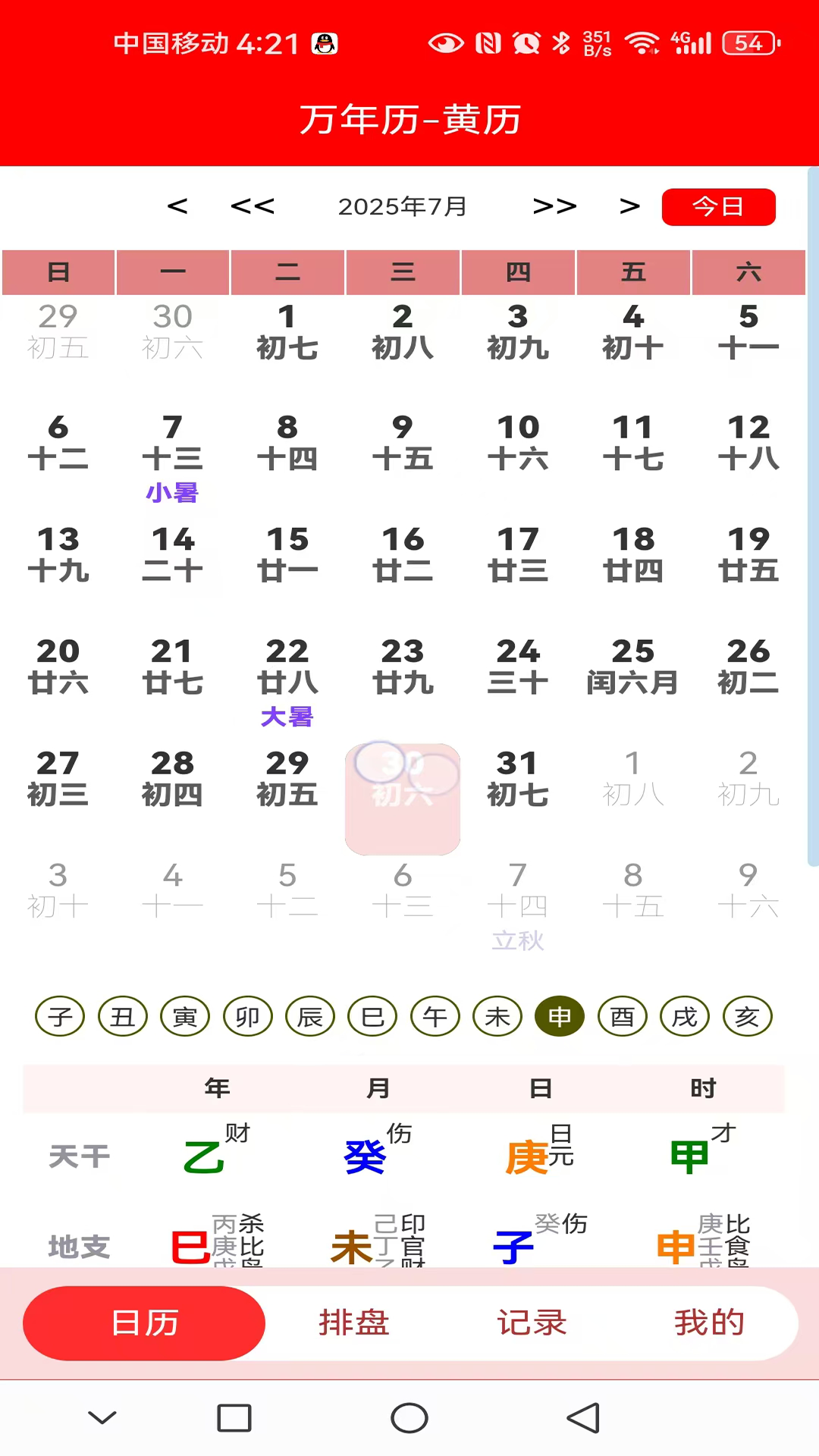Toggle the 戌 branch selection
This screenshot has height=1456, width=819.
[684, 1016]
